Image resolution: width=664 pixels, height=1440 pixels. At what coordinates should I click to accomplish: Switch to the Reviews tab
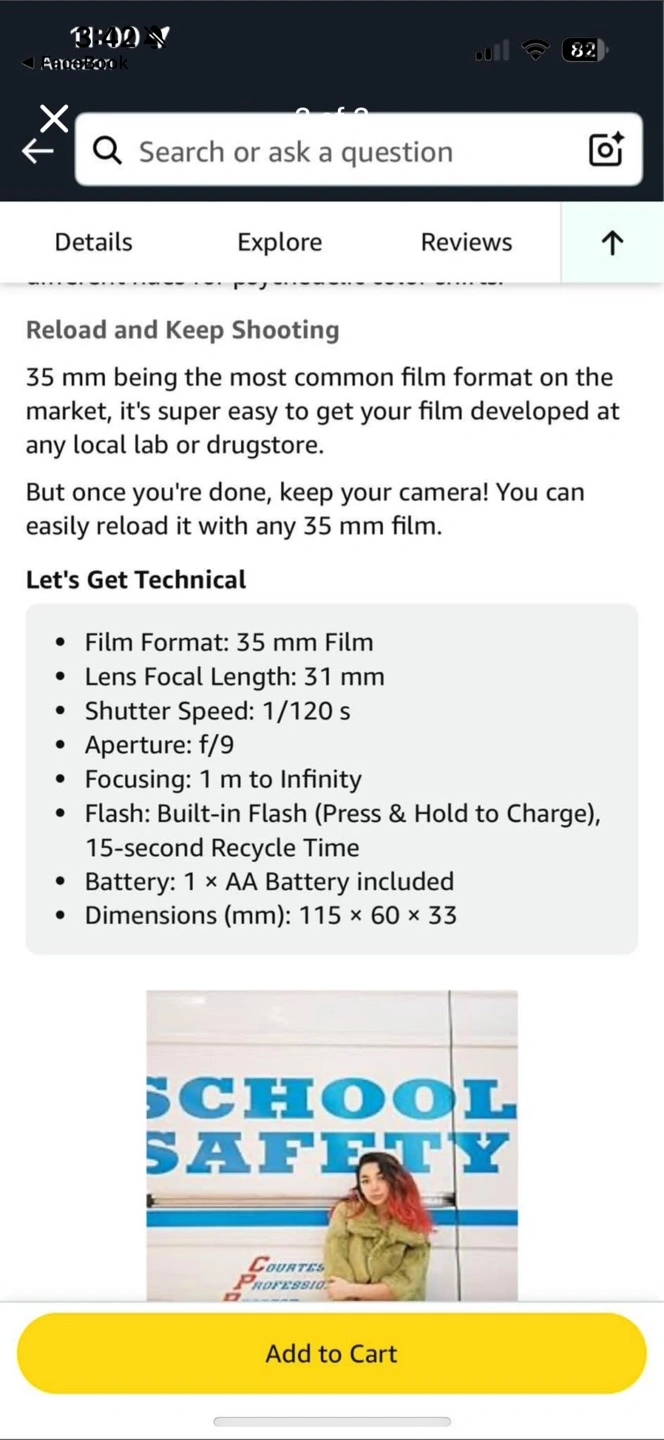pyautogui.click(x=466, y=242)
